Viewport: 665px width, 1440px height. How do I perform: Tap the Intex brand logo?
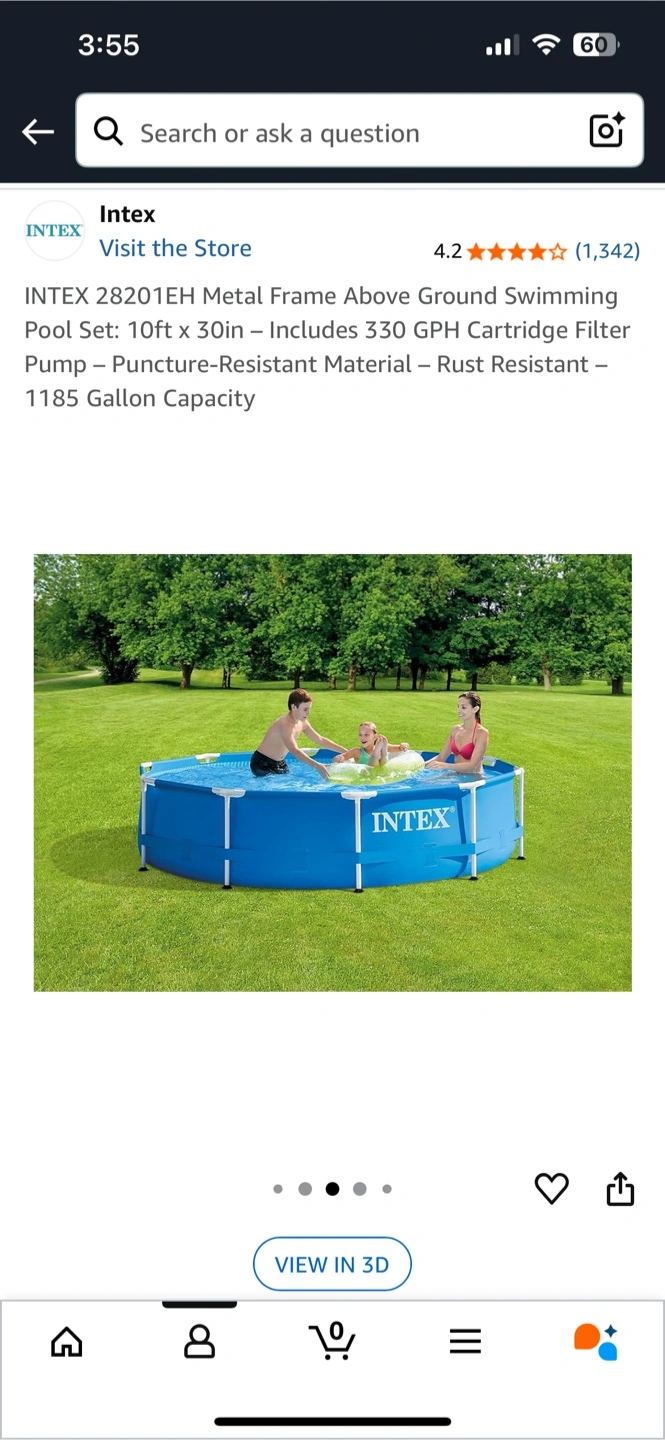tap(54, 230)
